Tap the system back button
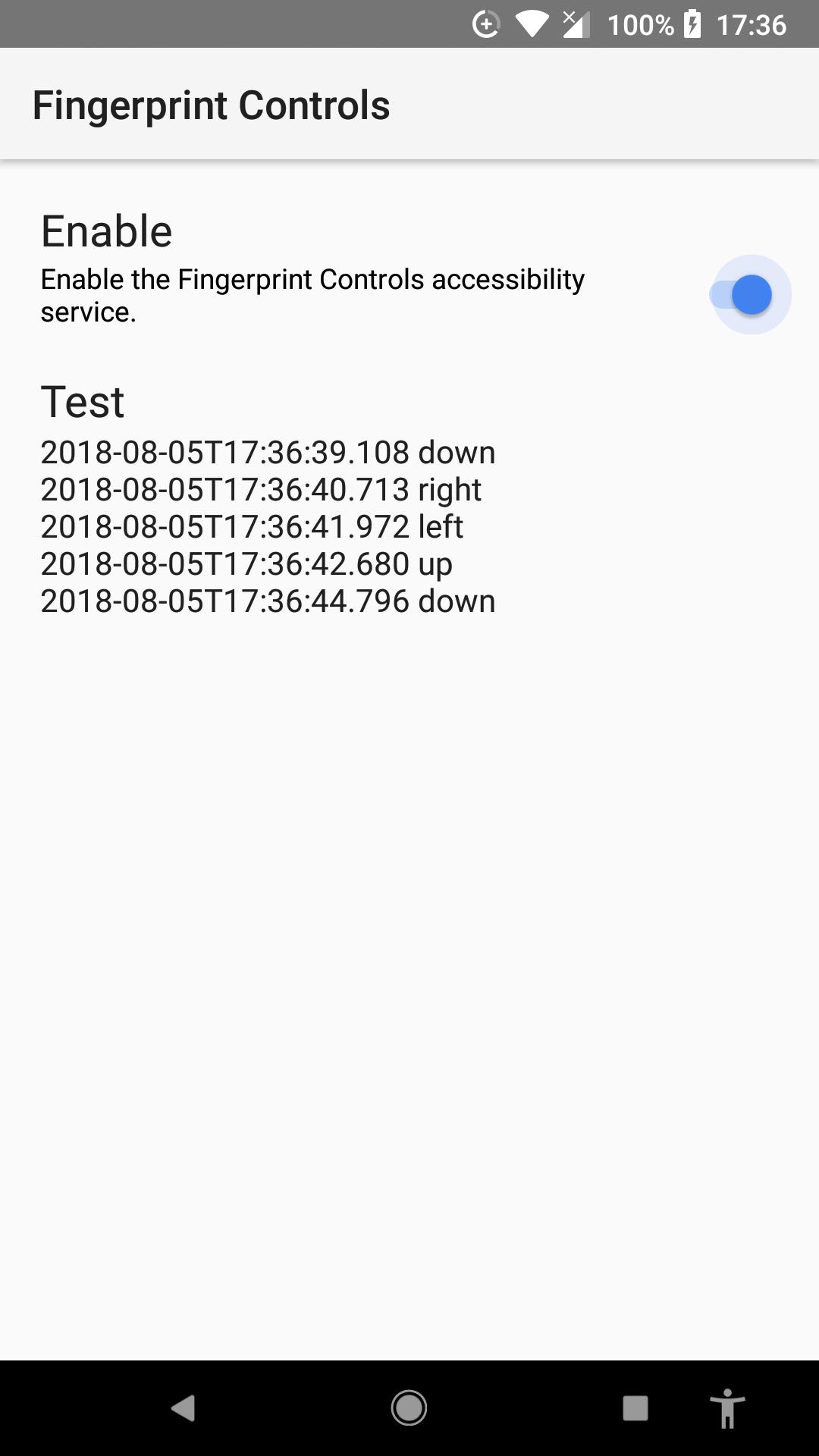The image size is (819, 1456). [x=184, y=1408]
